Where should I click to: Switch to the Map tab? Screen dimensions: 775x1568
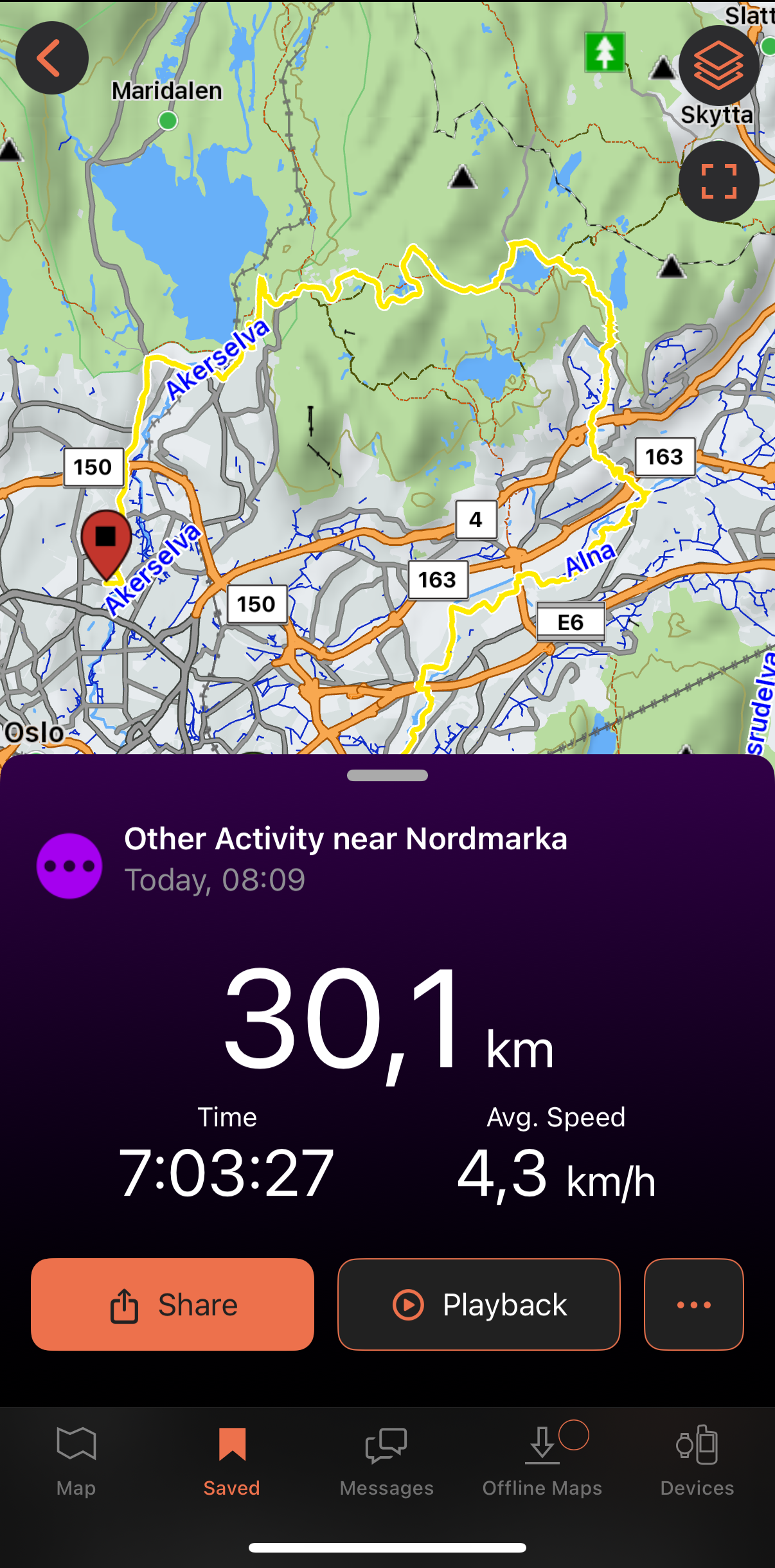76,1461
